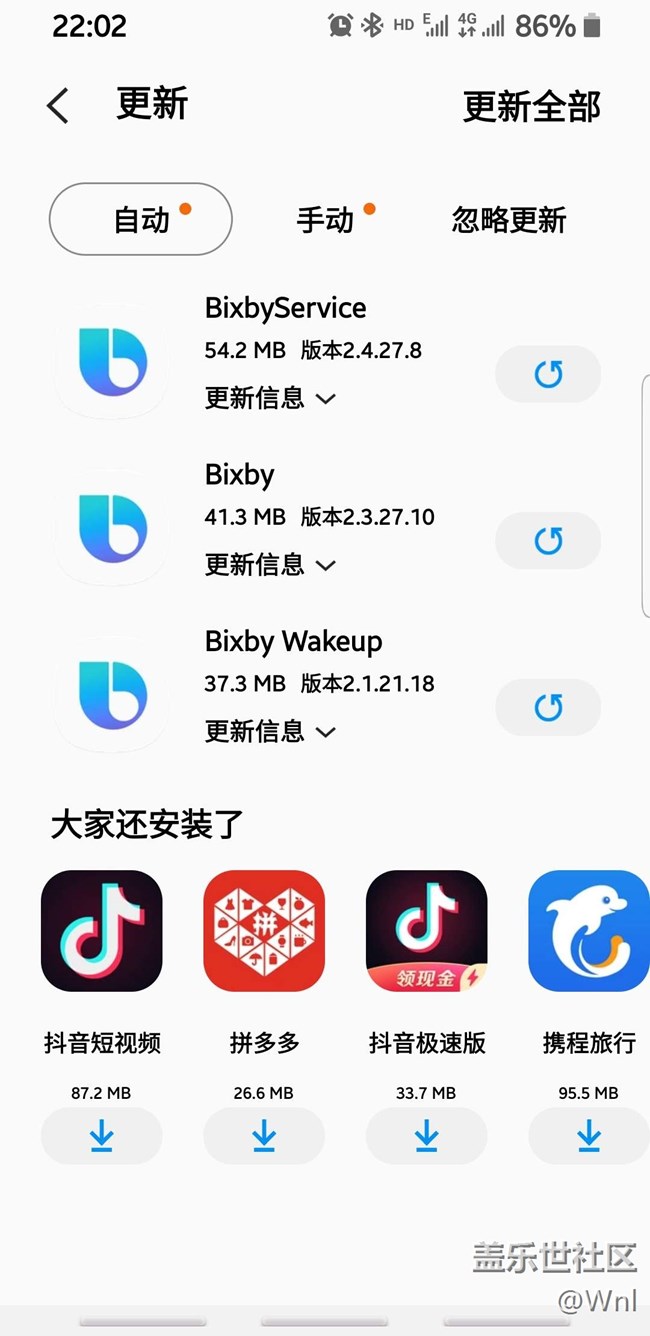Download 拼多多 (26.6 MB)
The width and height of the screenshot is (650, 1336).
click(x=264, y=1135)
